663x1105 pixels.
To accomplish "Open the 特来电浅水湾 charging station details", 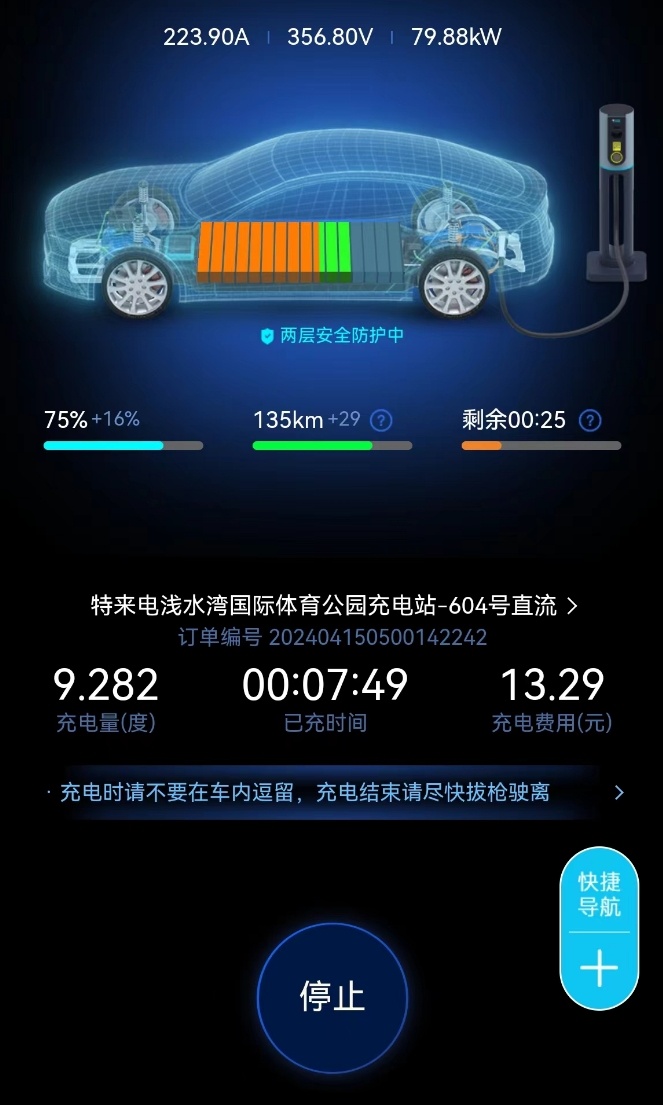I will click(334, 605).
